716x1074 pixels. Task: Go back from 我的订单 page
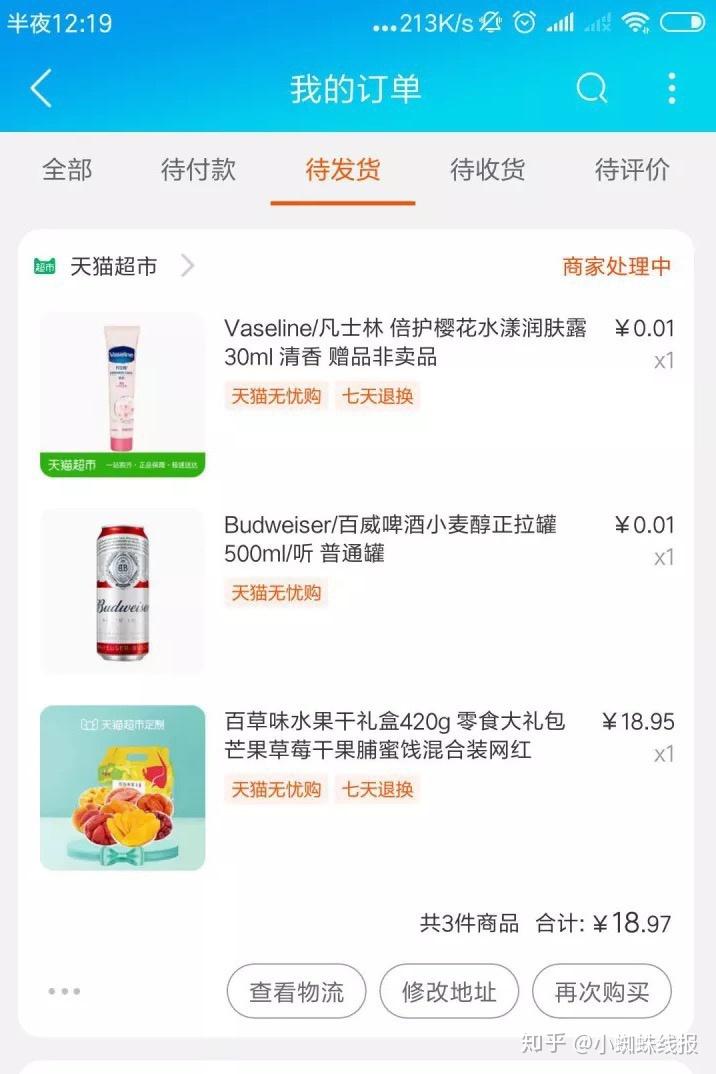point(41,89)
